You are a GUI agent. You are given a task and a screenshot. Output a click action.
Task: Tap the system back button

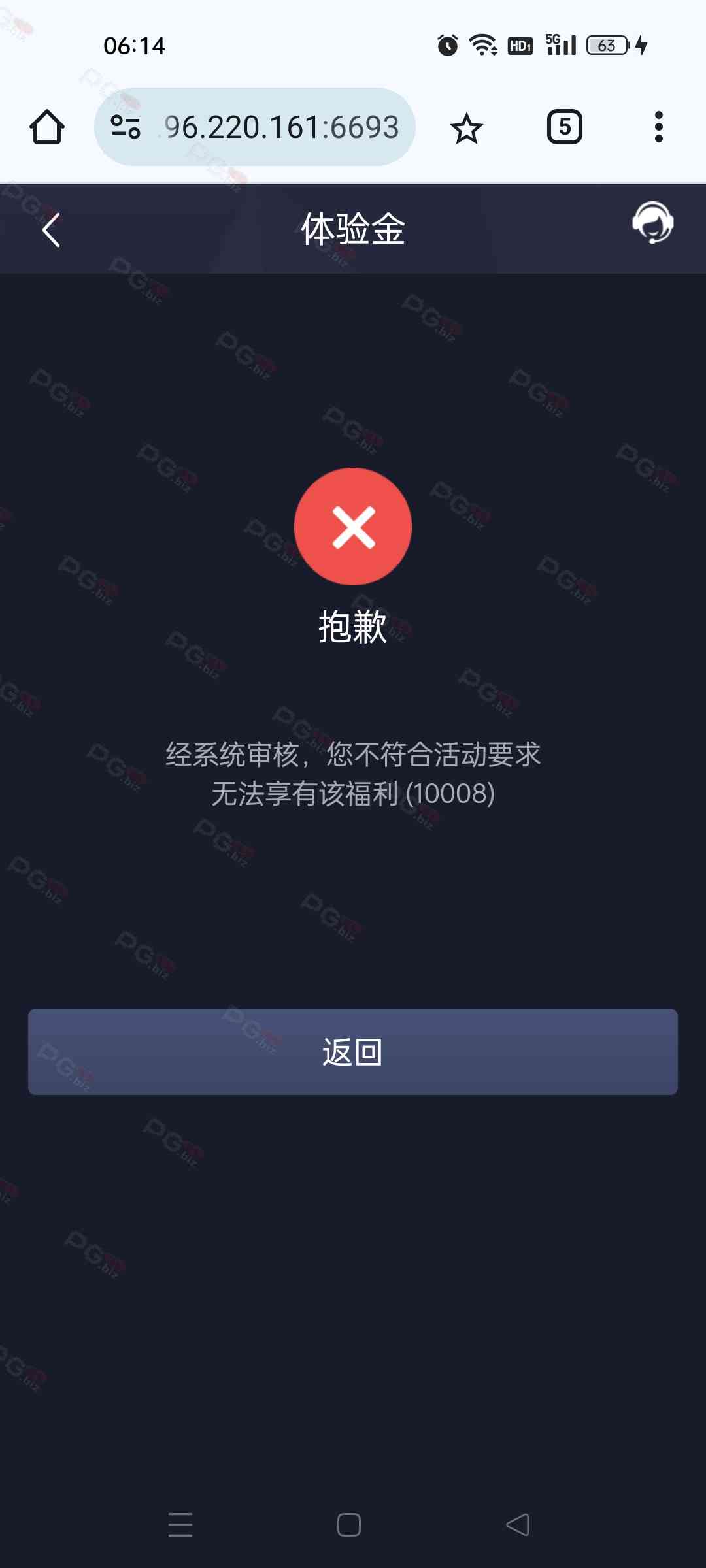[x=518, y=1525]
